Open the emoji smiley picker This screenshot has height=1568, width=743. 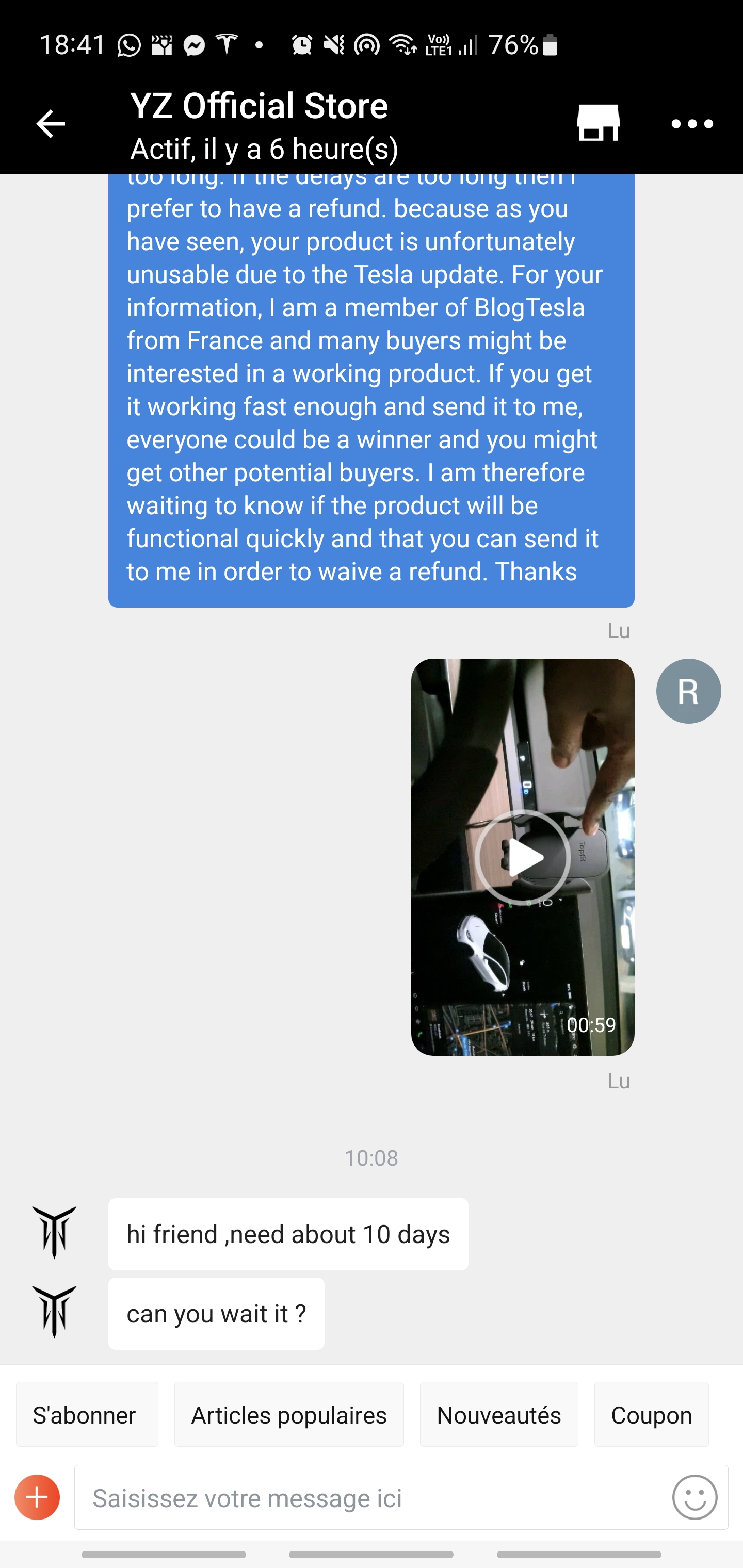pyautogui.click(x=694, y=1497)
